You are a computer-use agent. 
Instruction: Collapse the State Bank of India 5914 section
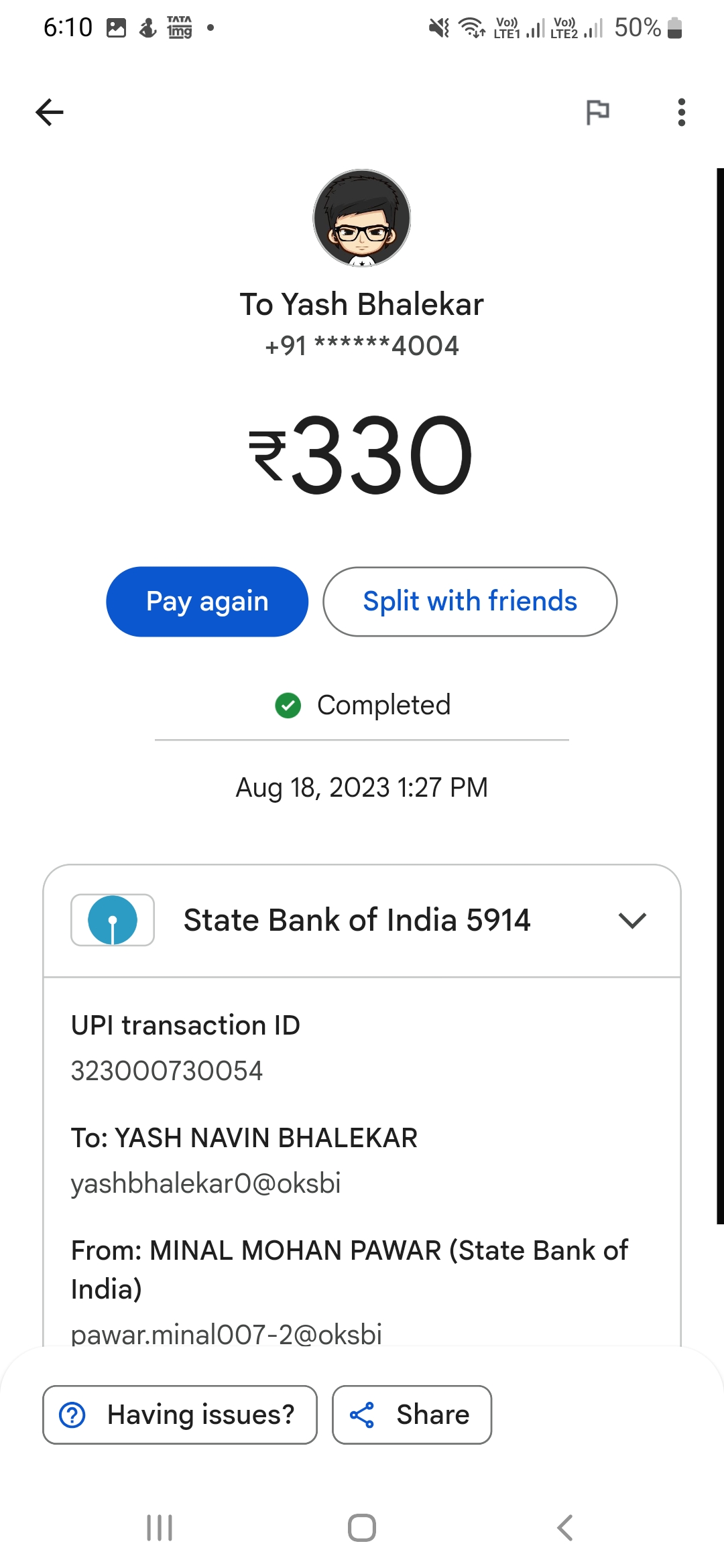632,920
